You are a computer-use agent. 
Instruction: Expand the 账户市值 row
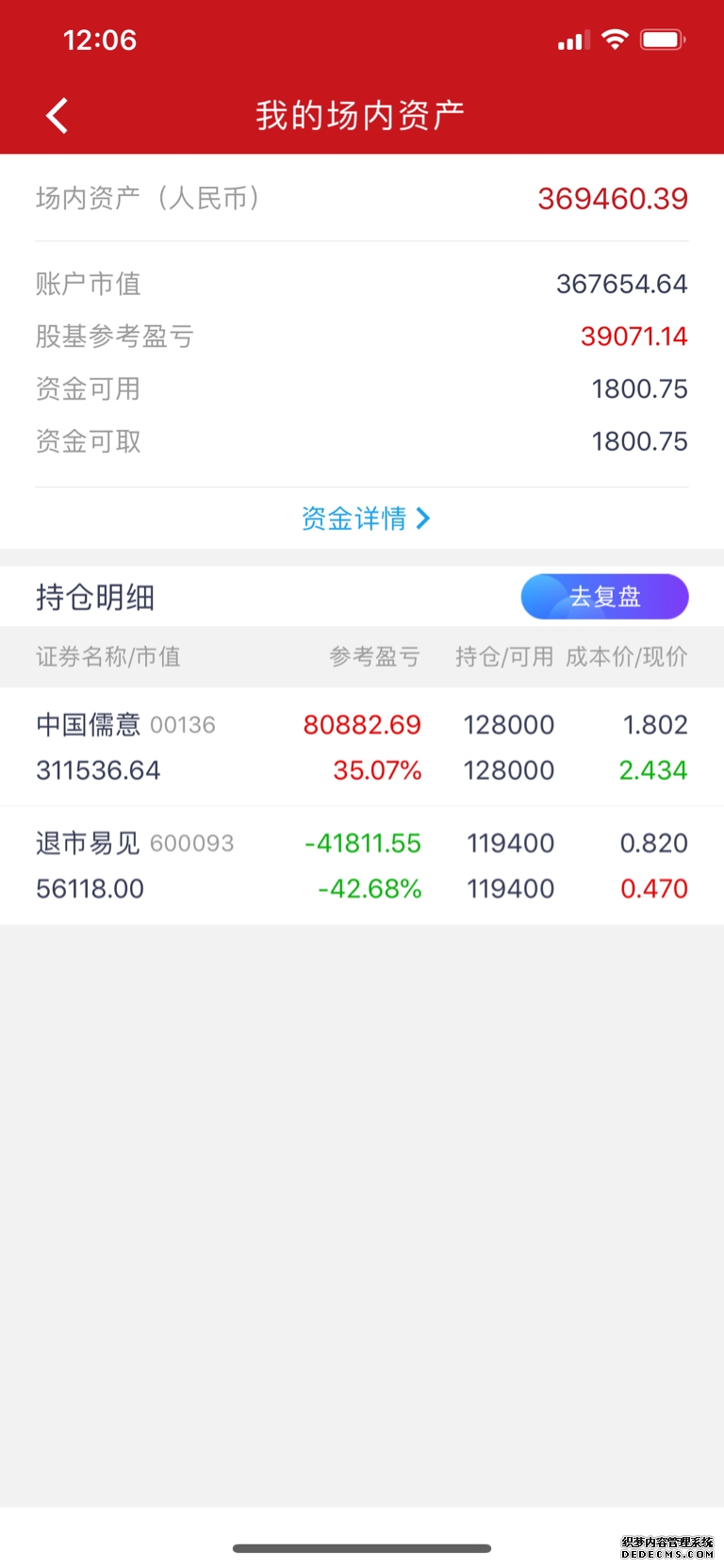362,284
